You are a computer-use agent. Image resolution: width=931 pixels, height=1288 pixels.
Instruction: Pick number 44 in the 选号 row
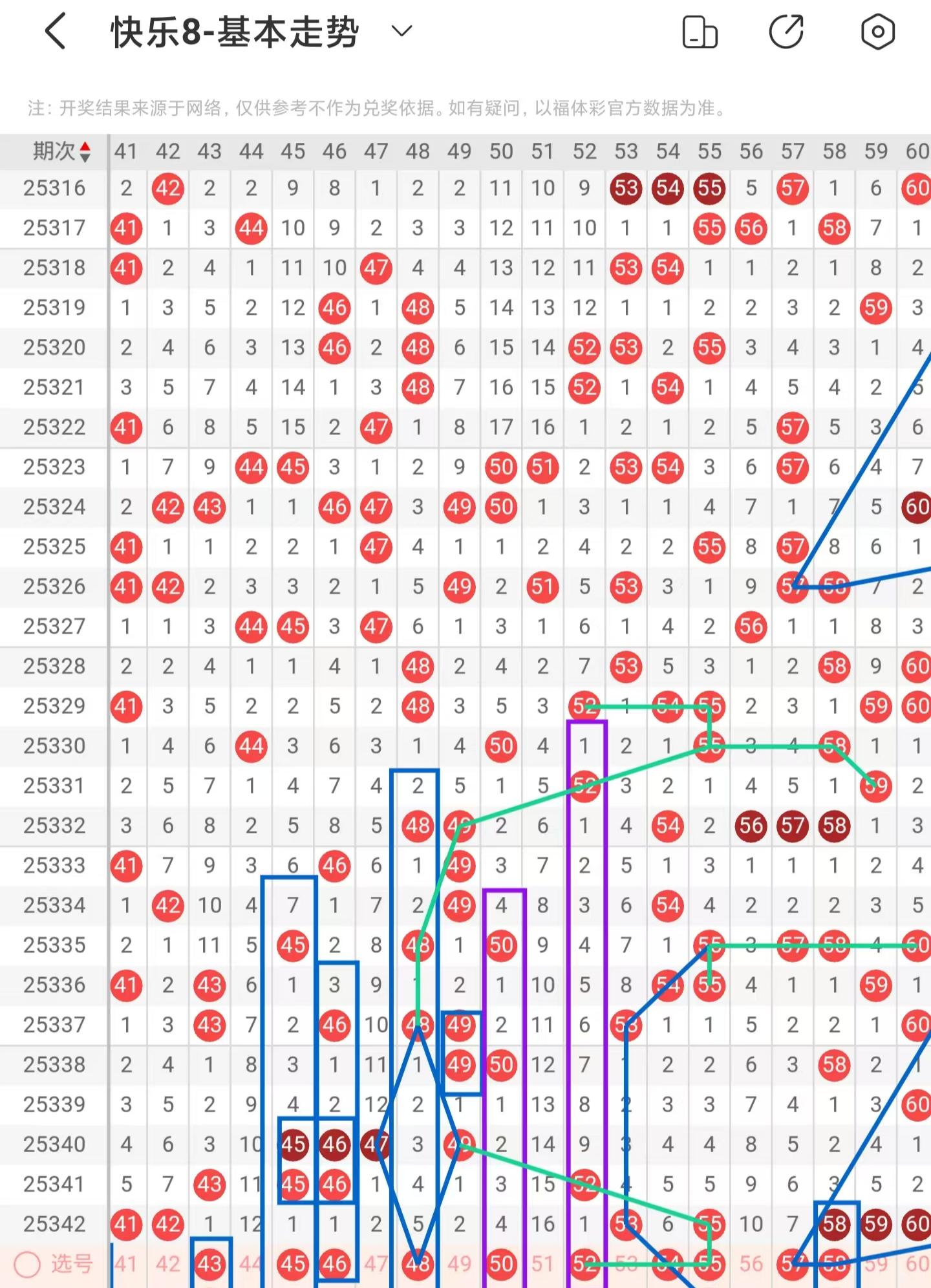pos(251,1263)
